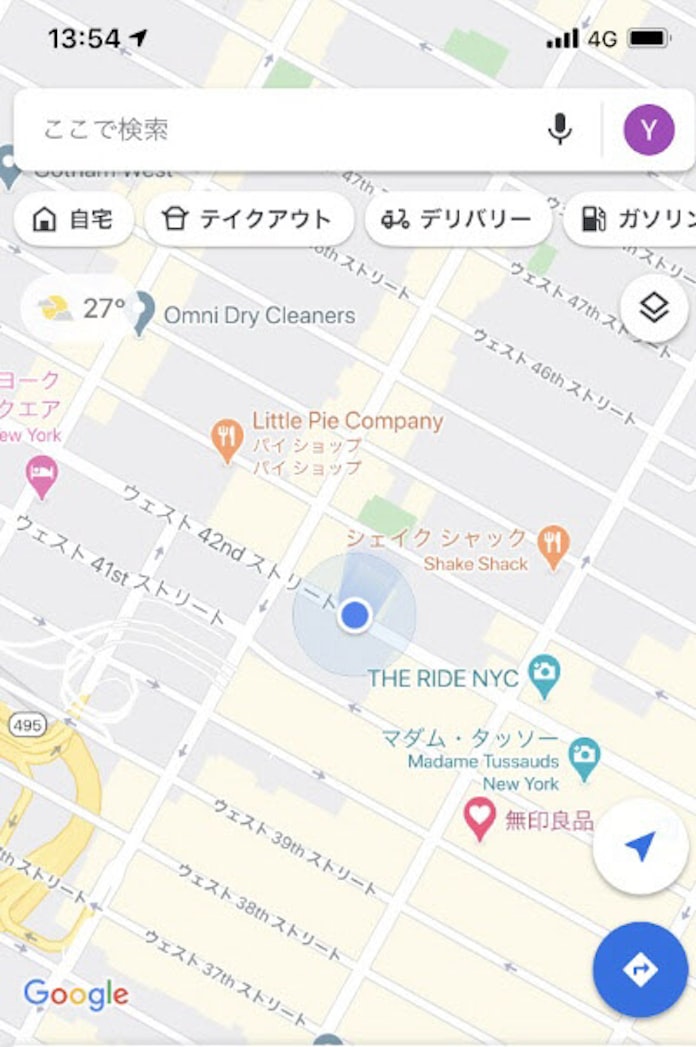Open directions with the blue button

tap(640, 969)
